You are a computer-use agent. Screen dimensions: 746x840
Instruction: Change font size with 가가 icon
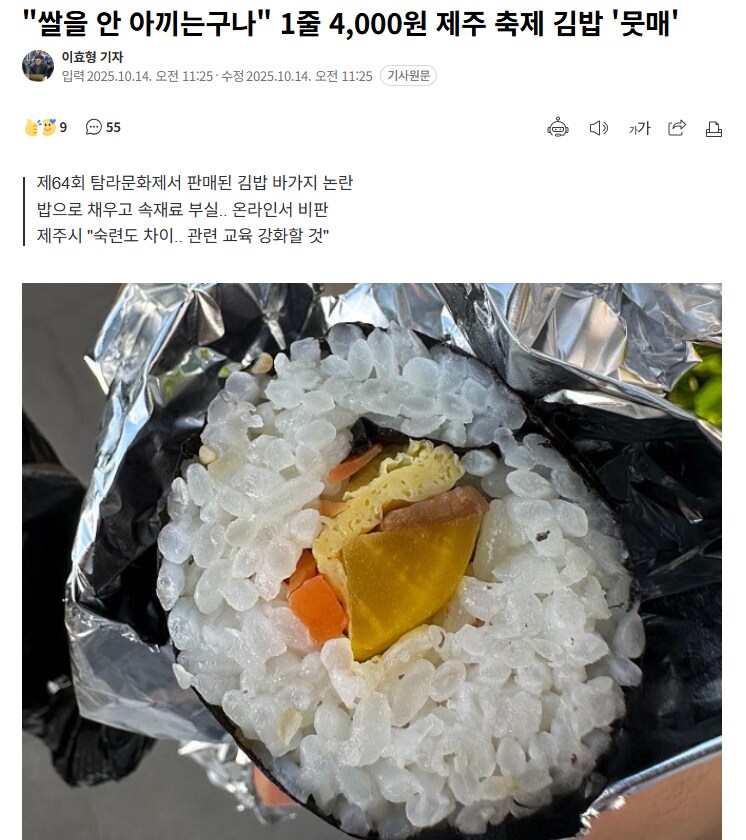coord(638,128)
